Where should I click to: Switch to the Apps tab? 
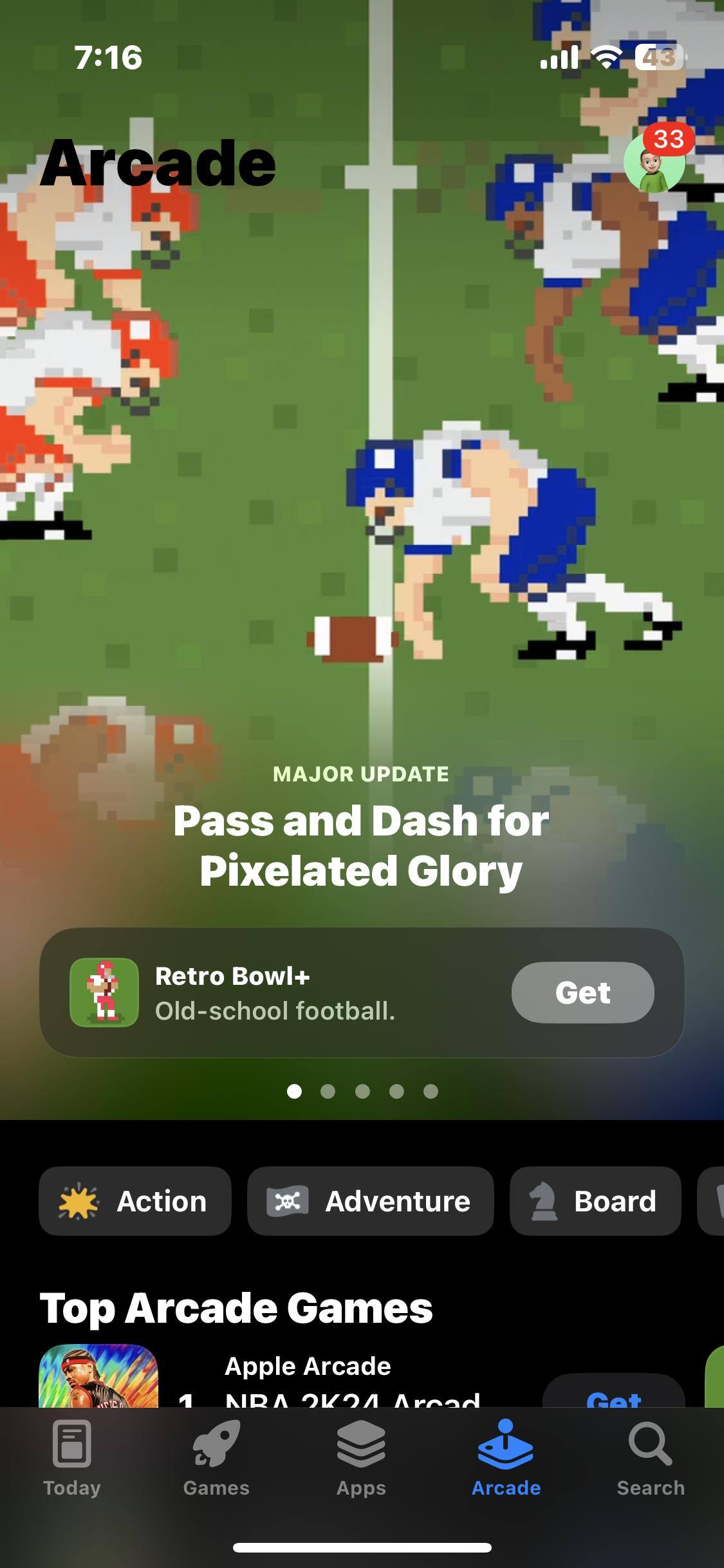click(x=361, y=1460)
